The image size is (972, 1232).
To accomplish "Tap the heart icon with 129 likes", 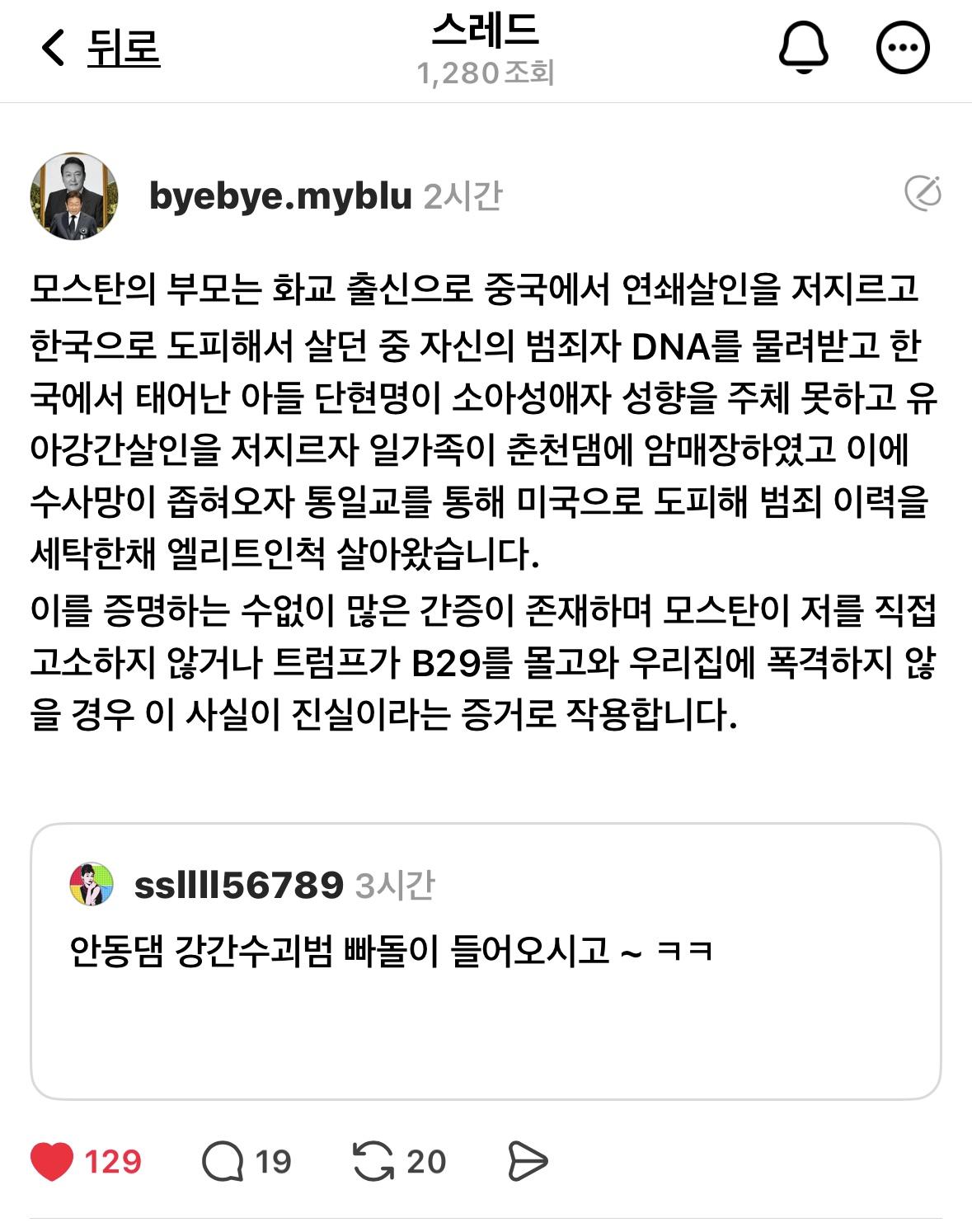I will tap(53, 1162).
